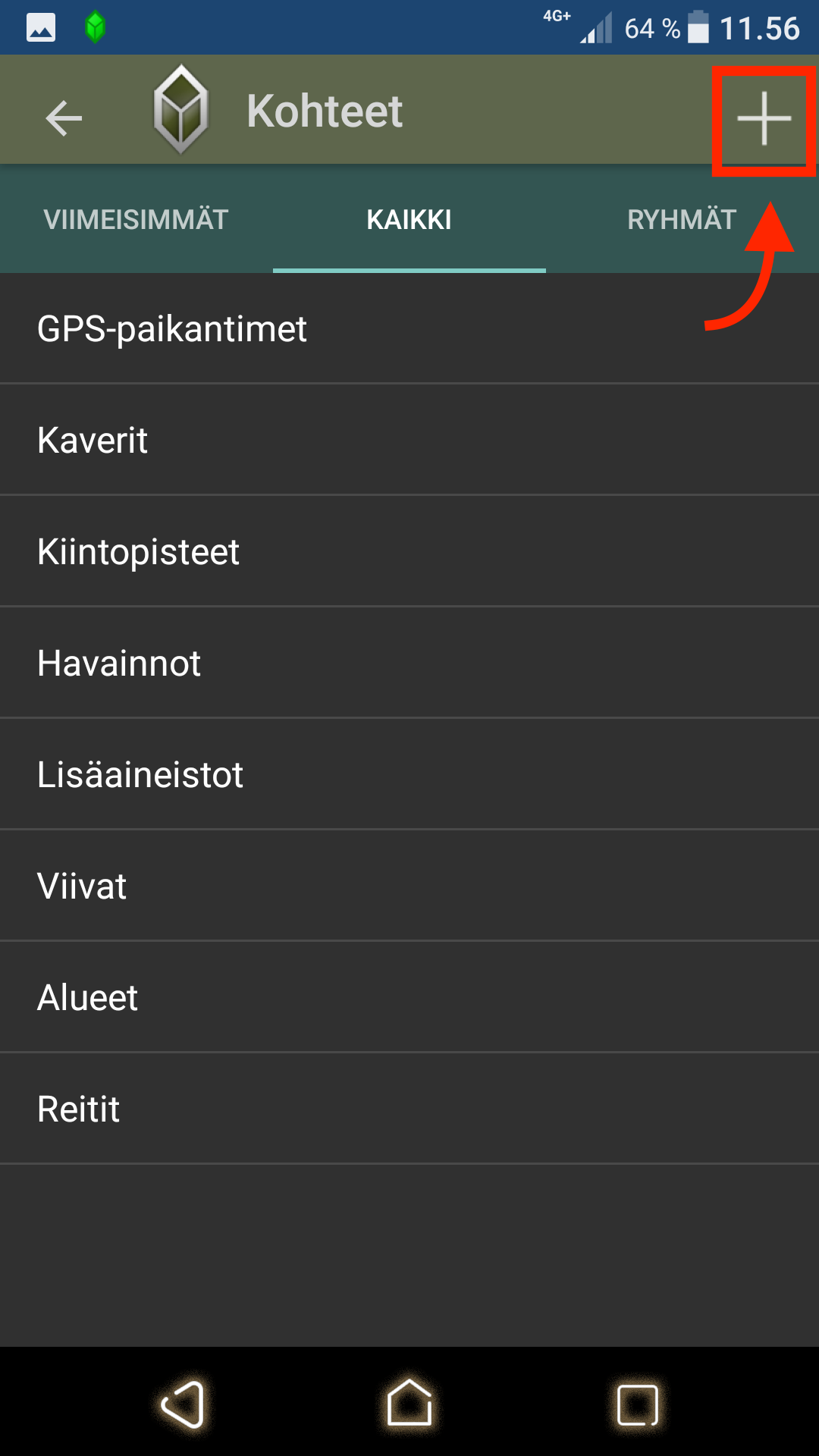
Task: Open recent apps from the navigation bar
Action: [x=637, y=1404]
